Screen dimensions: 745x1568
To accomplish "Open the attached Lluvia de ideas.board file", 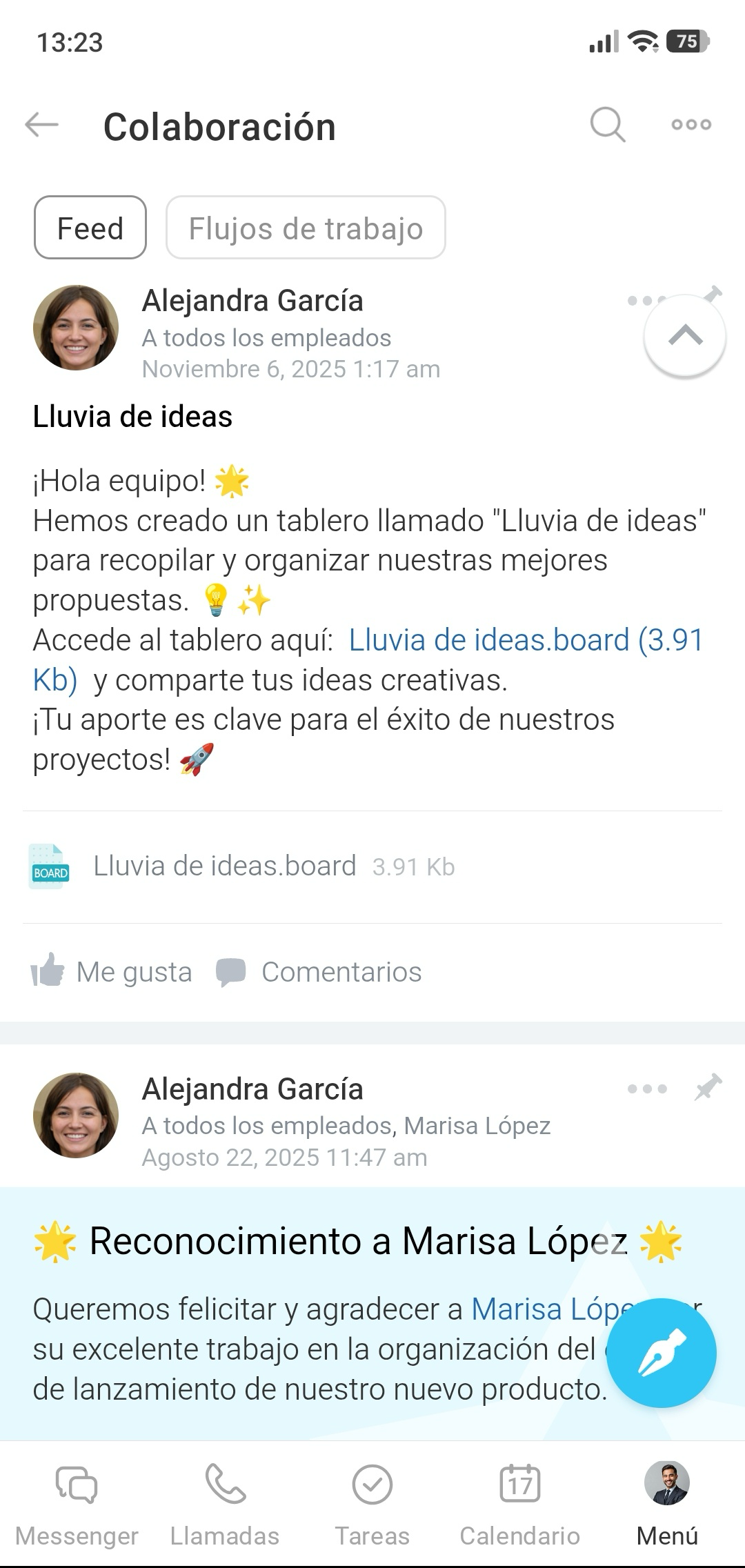I will [x=225, y=866].
